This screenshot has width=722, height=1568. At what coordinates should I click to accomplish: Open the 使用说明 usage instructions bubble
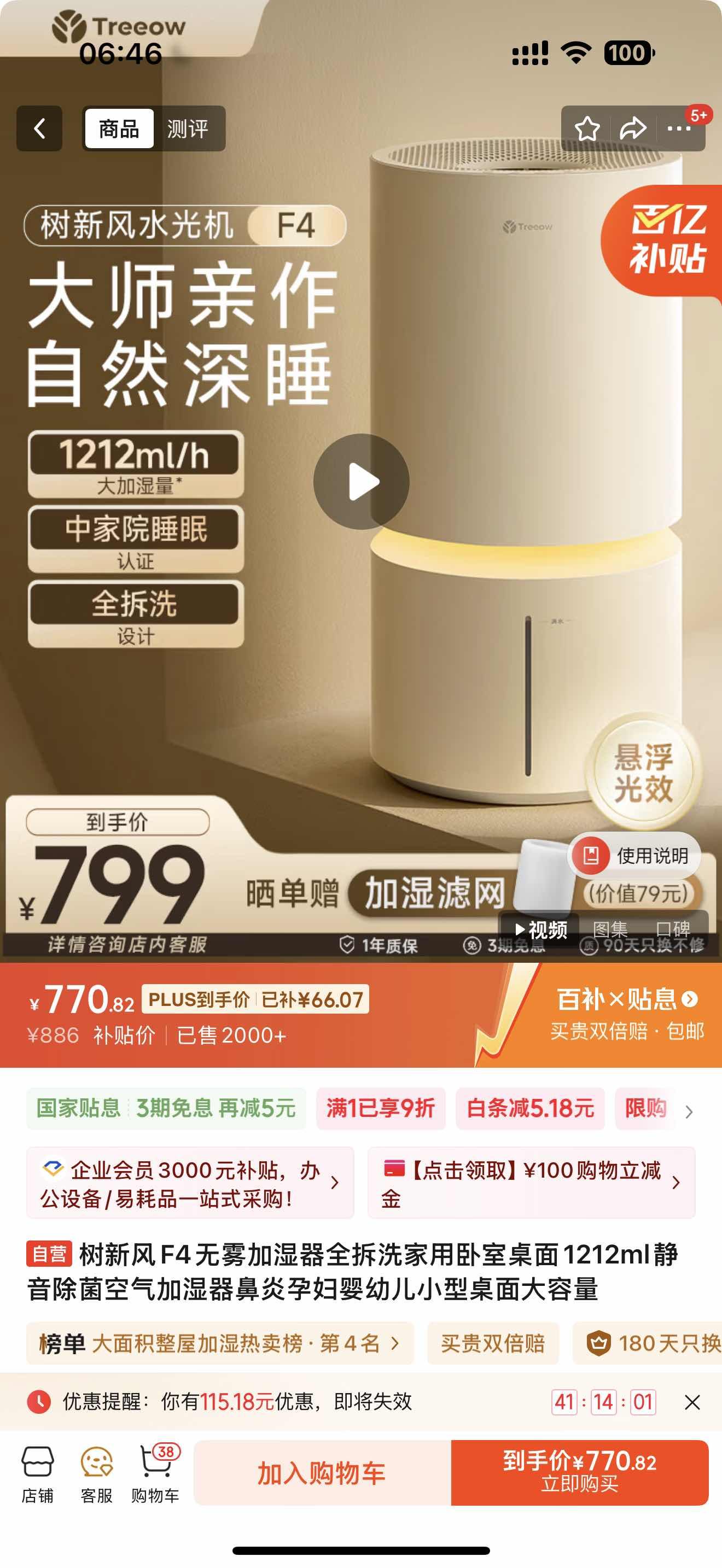(633, 855)
